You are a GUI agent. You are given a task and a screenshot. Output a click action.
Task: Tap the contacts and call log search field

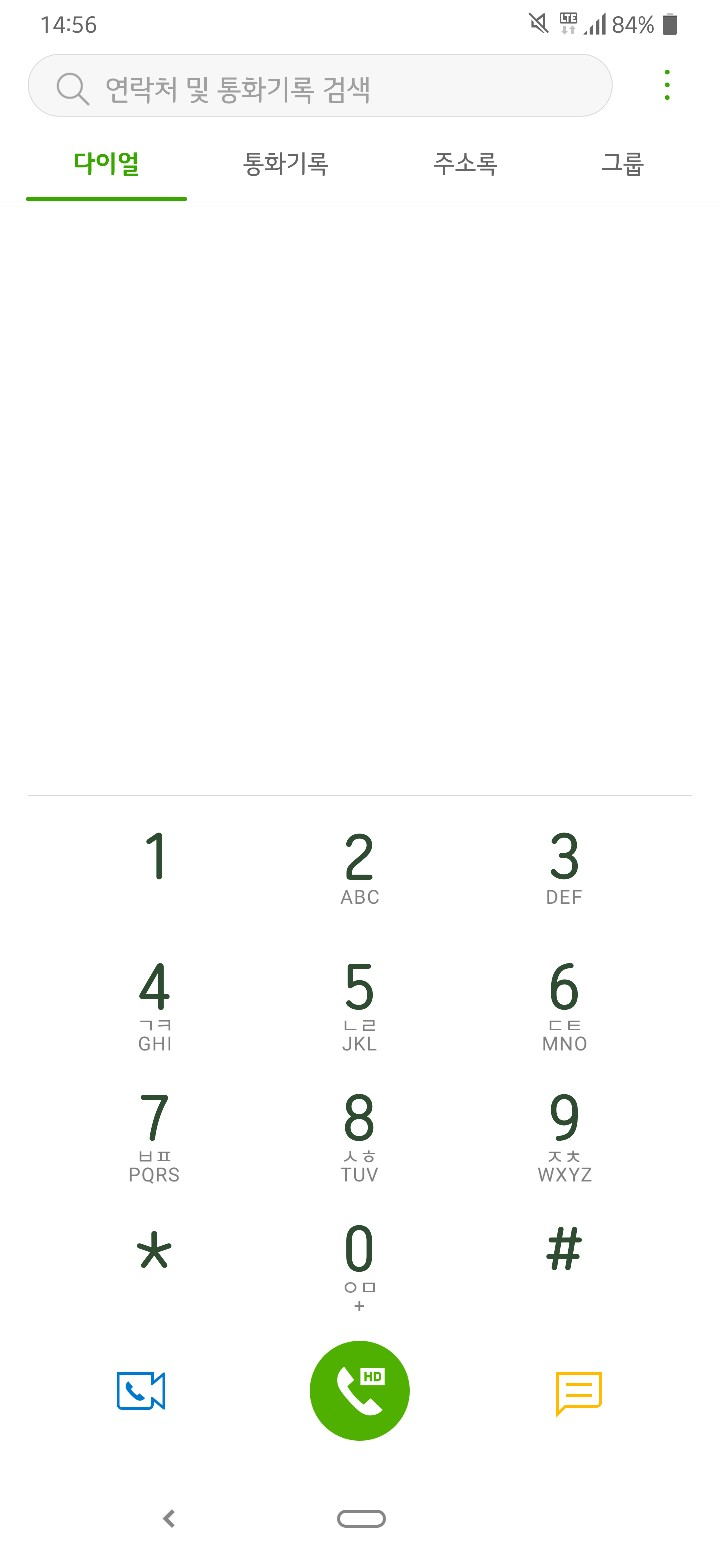pyautogui.click(x=320, y=88)
